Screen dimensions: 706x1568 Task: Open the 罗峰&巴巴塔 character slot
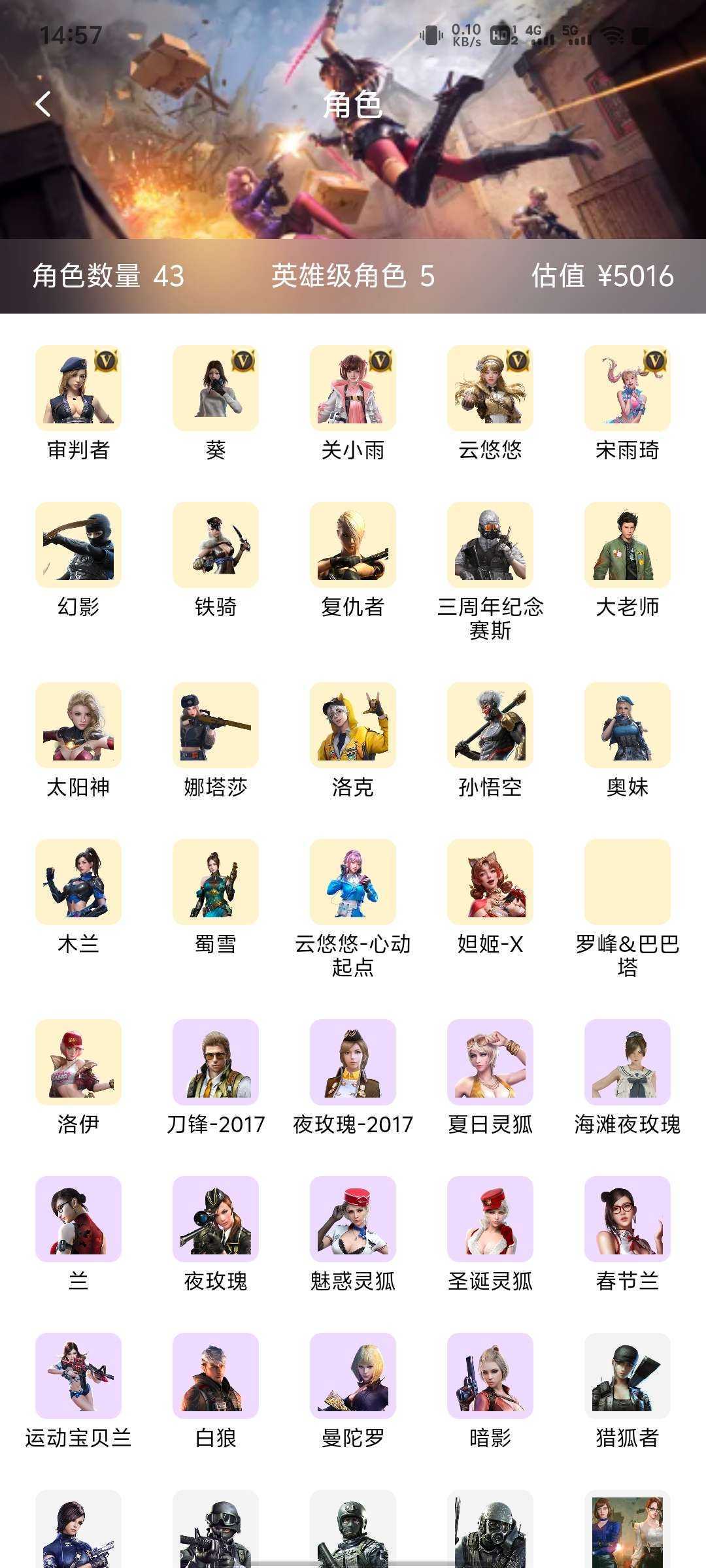click(x=628, y=882)
